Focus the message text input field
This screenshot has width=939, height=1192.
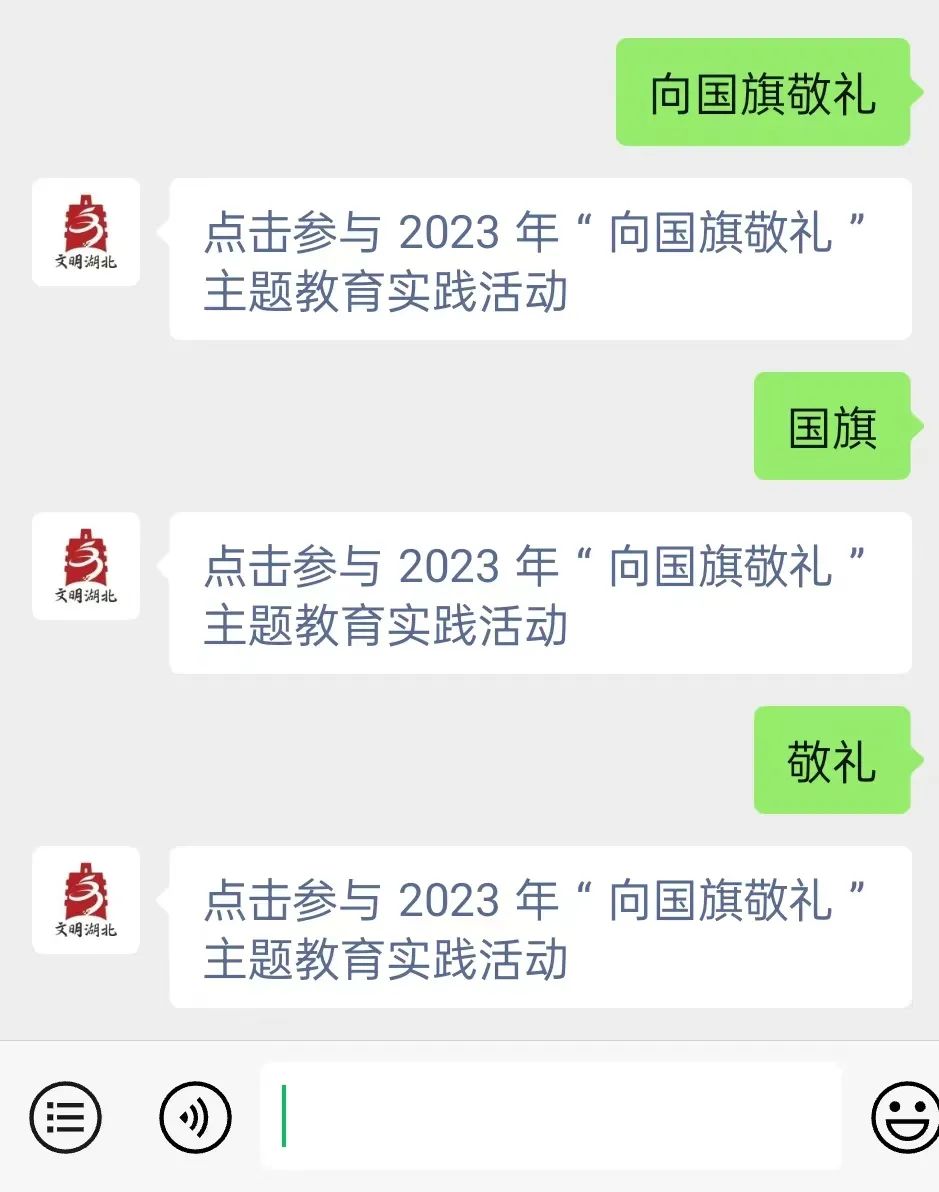coord(550,1116)
